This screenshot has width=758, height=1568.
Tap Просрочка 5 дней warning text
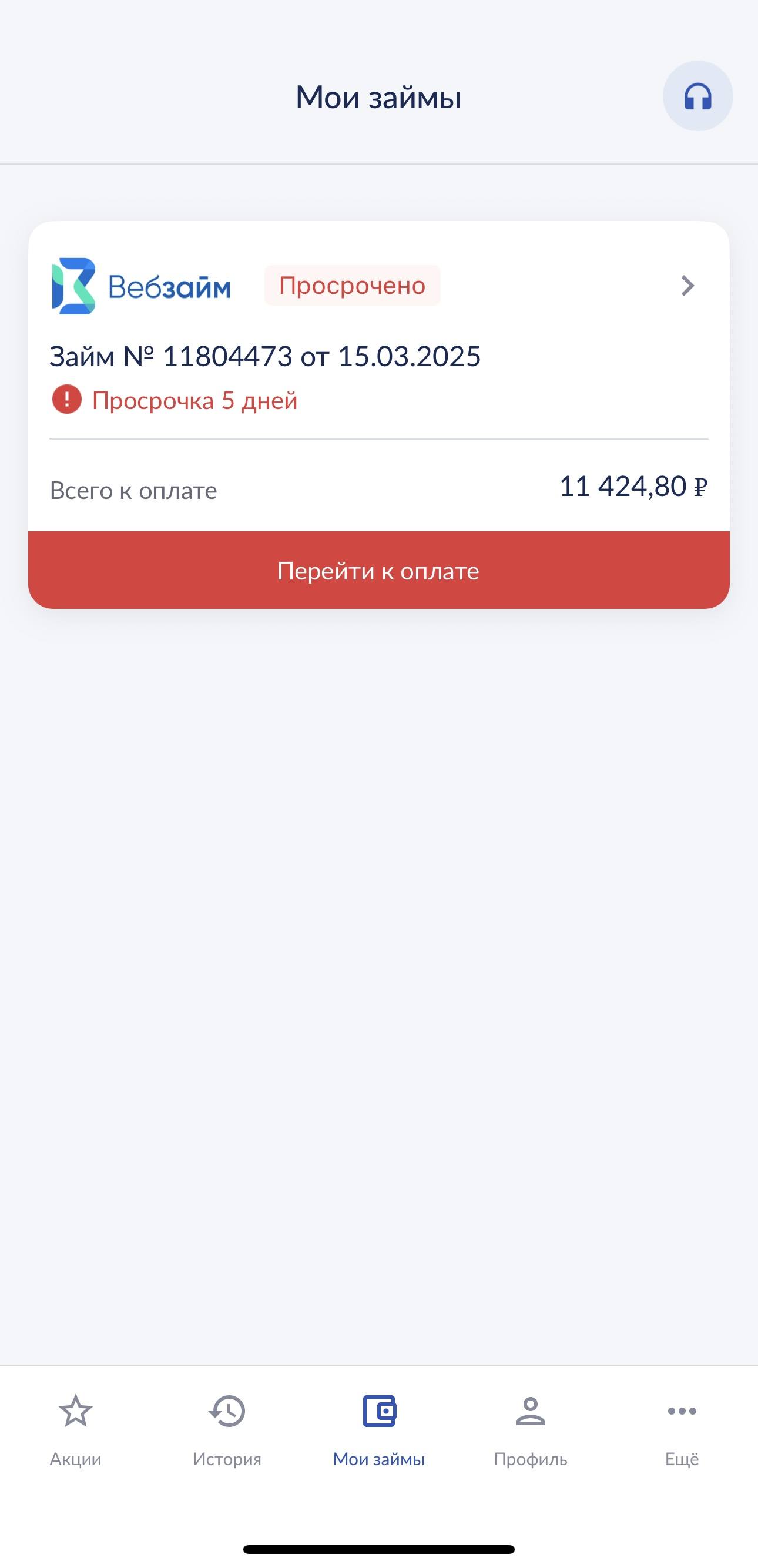coord(195,400)
